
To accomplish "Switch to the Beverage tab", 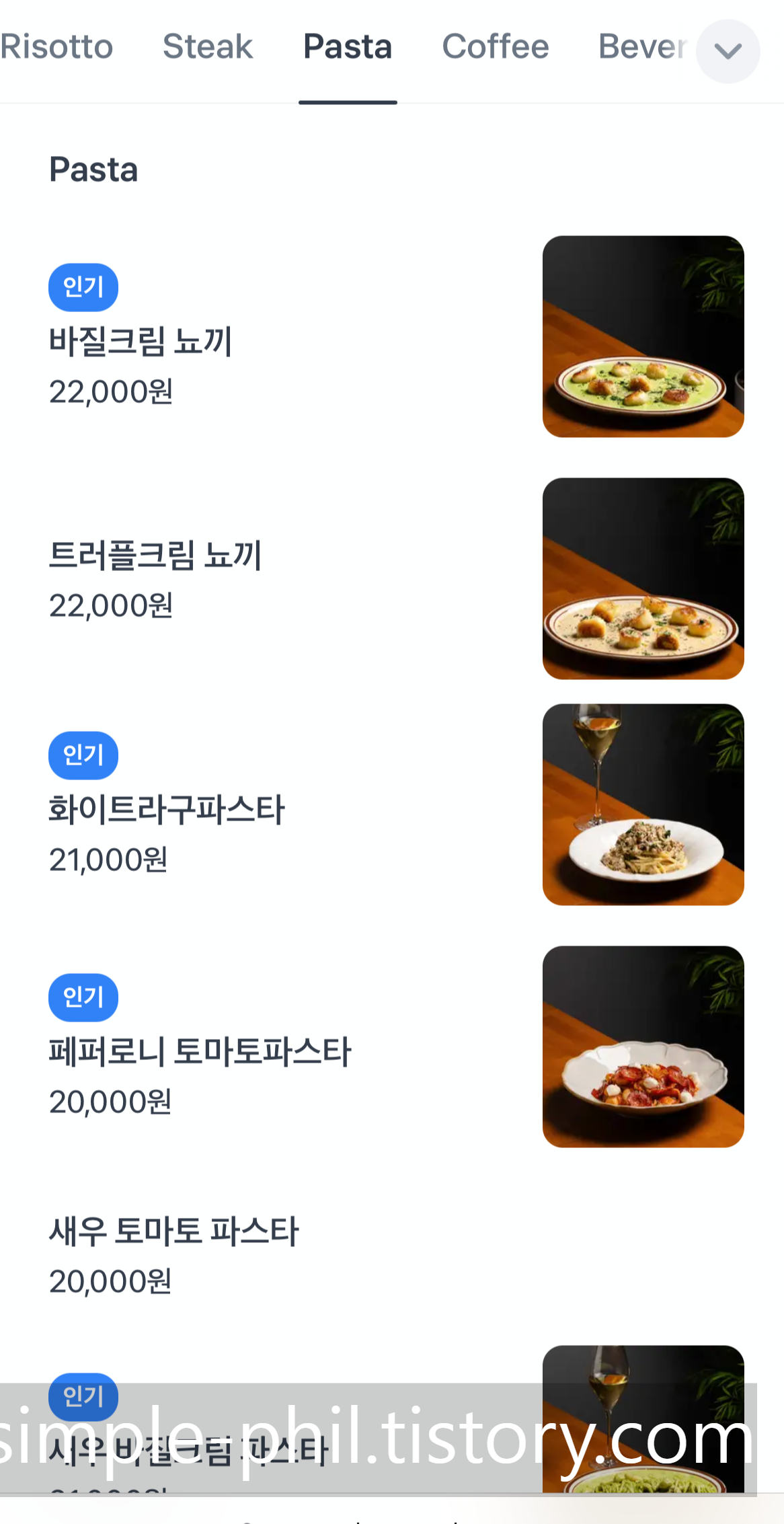I will 642,47.
